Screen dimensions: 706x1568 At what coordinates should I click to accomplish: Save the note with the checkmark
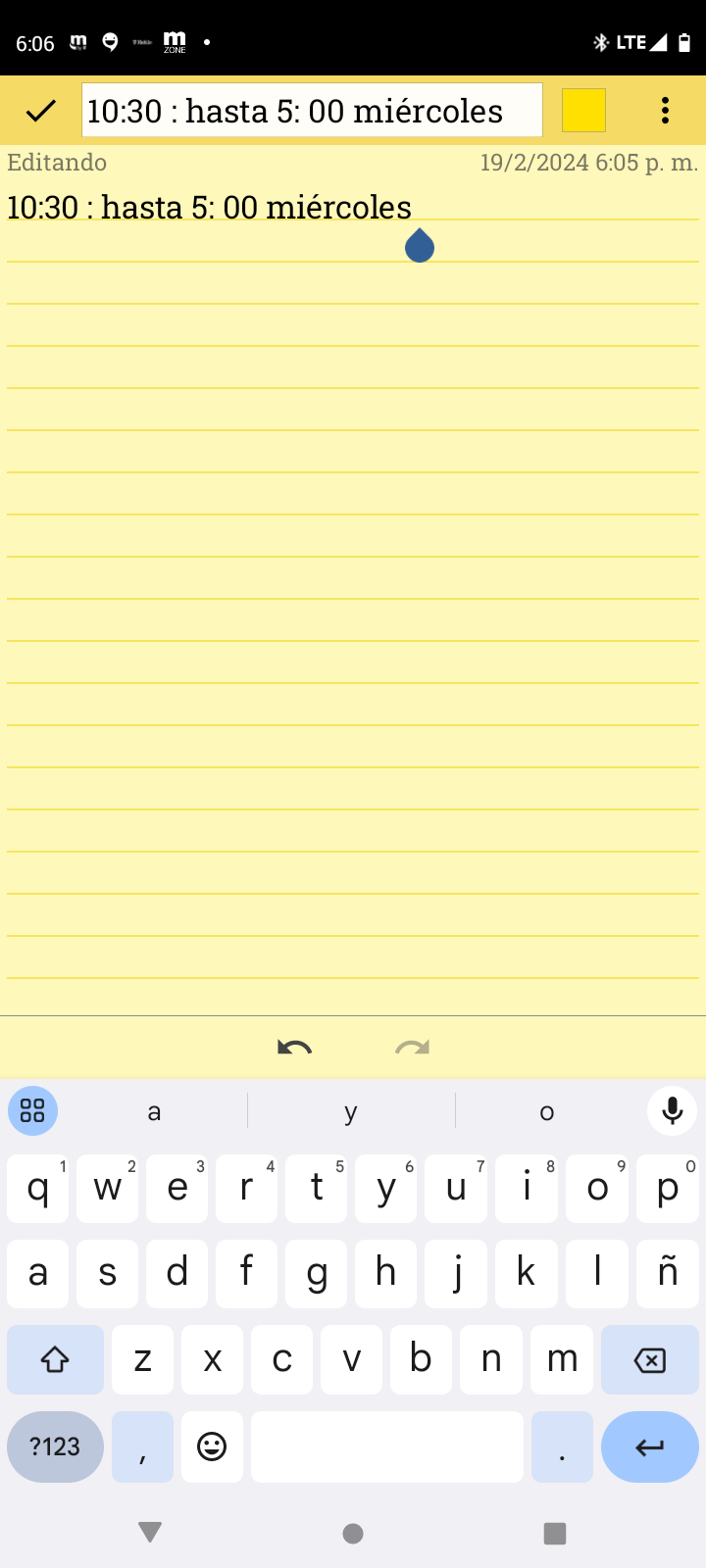pyautogui.click(x=41, y=111)
